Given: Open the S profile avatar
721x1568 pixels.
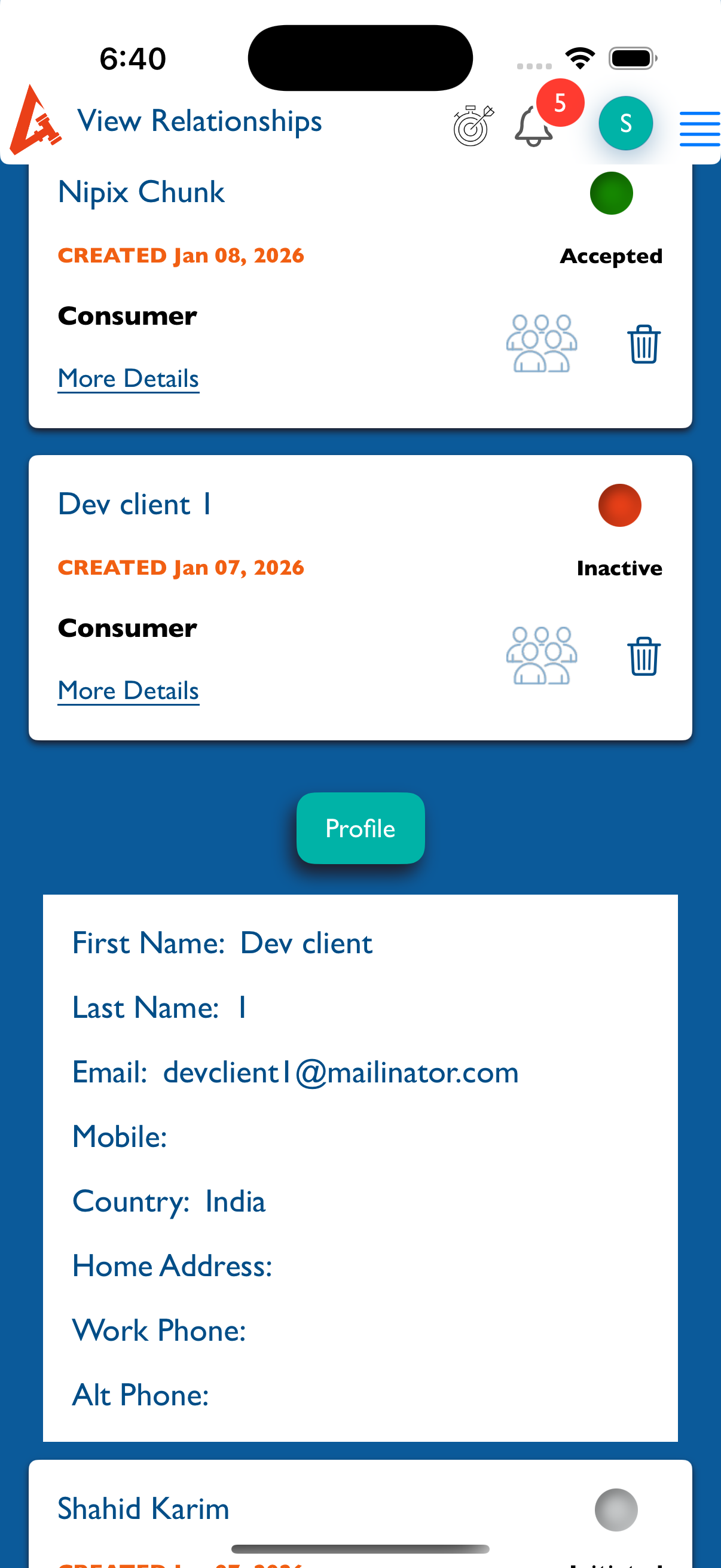Looking at the screenshot, I should pos(625,124).
